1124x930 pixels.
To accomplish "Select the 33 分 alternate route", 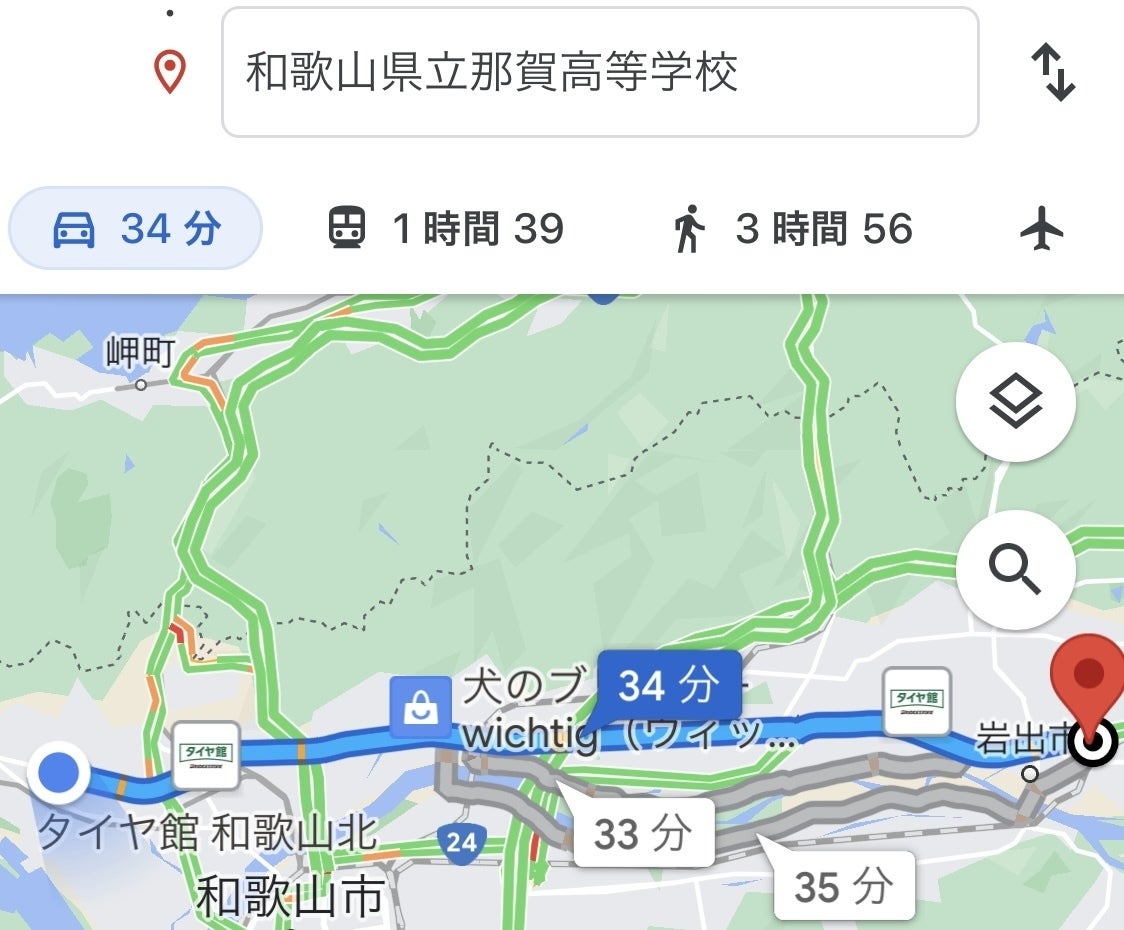I will pos(642,833).
